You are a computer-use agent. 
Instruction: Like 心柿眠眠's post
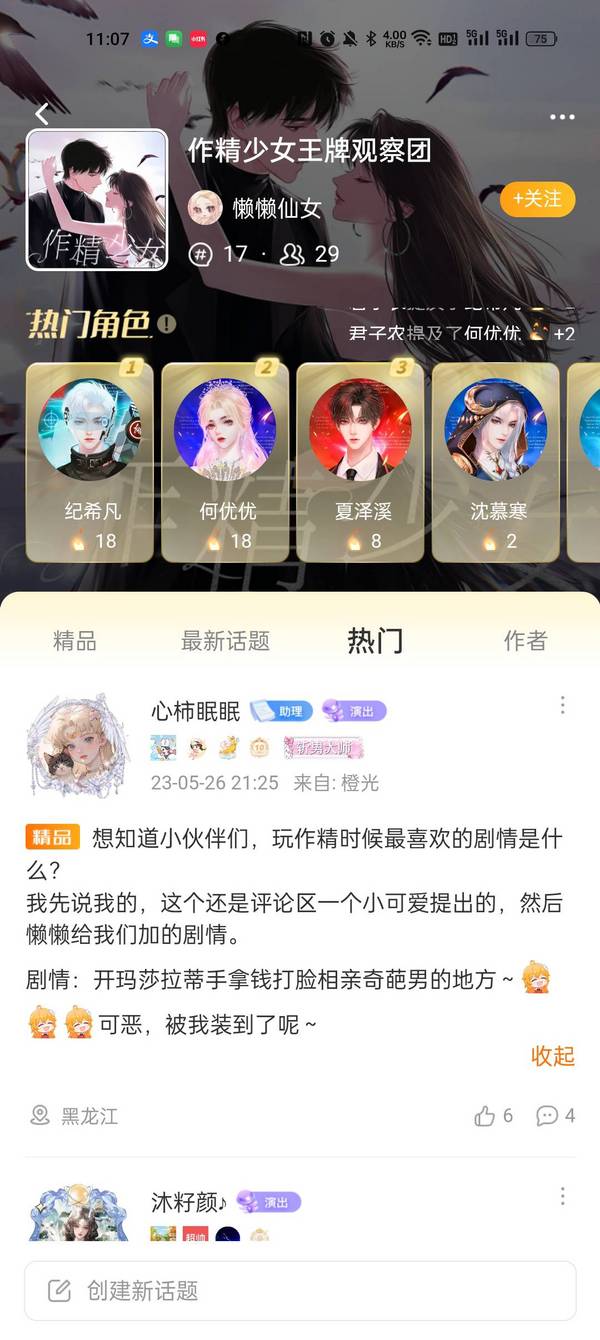tap(493, 1115)
